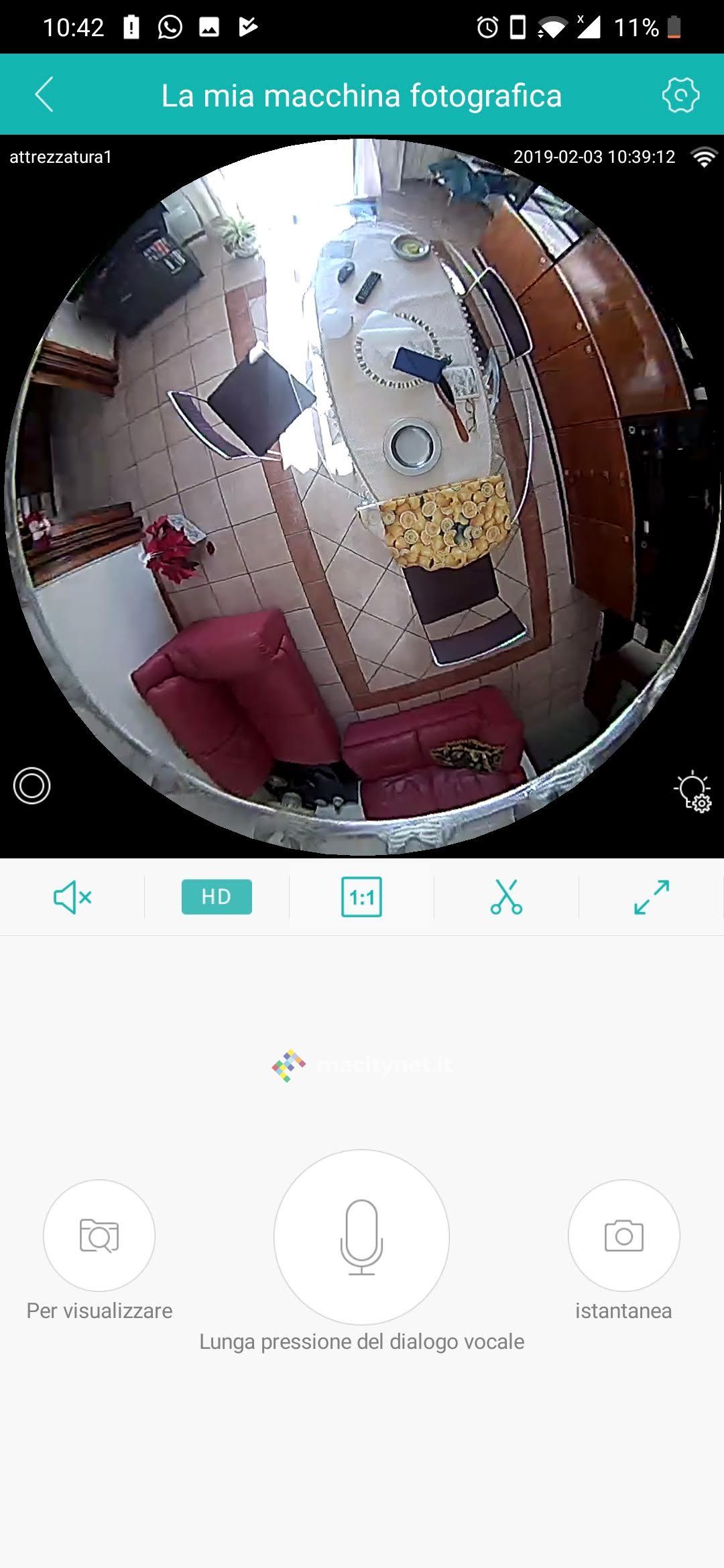Viewport: 724px width, 1568px height.
Task: Go back using the header arrow
Action: point(44,94)
